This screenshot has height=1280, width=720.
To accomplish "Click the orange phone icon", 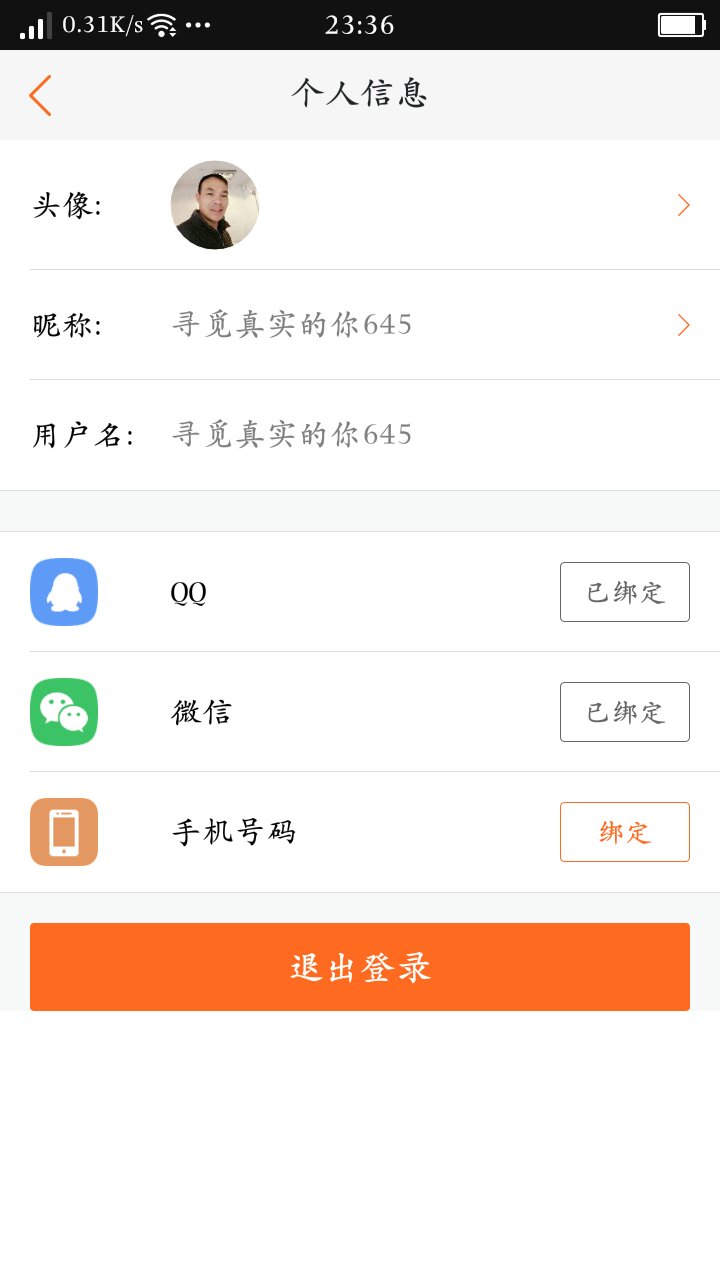I will tap(64, 831).
